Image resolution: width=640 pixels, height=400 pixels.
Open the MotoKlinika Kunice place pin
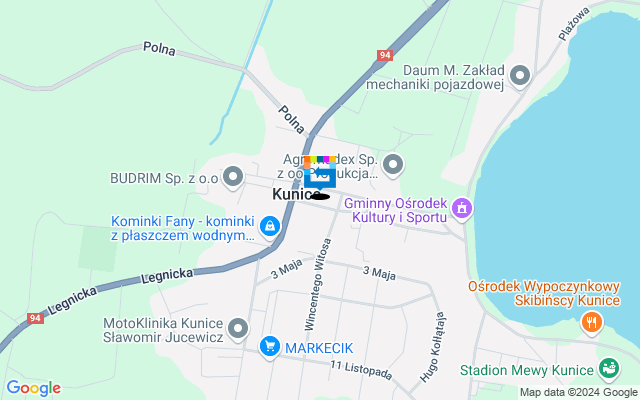(238, 327)
